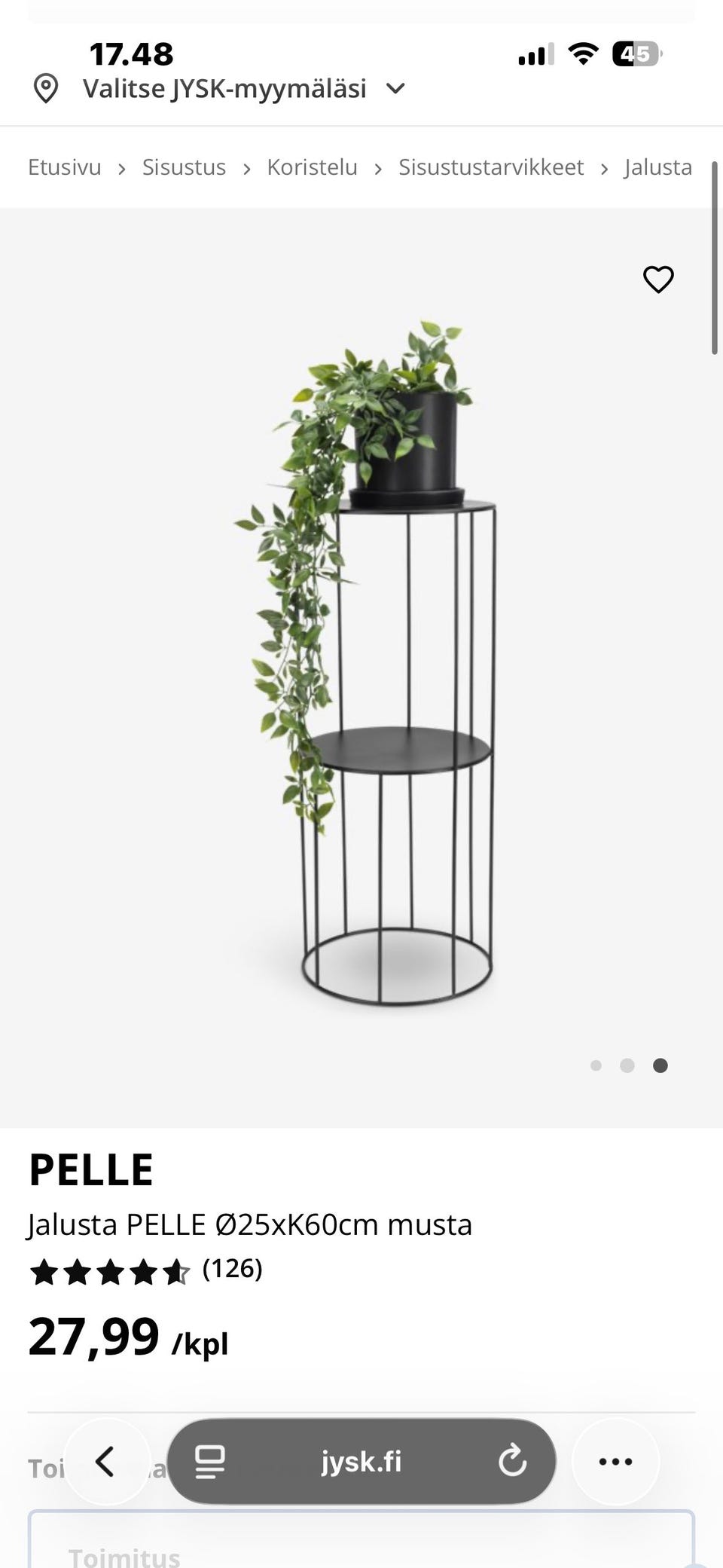The height and width of the screenshot is (1568, 723).
Task: Open the browser's three-dot menu
Action: (x=615, y=1462)
